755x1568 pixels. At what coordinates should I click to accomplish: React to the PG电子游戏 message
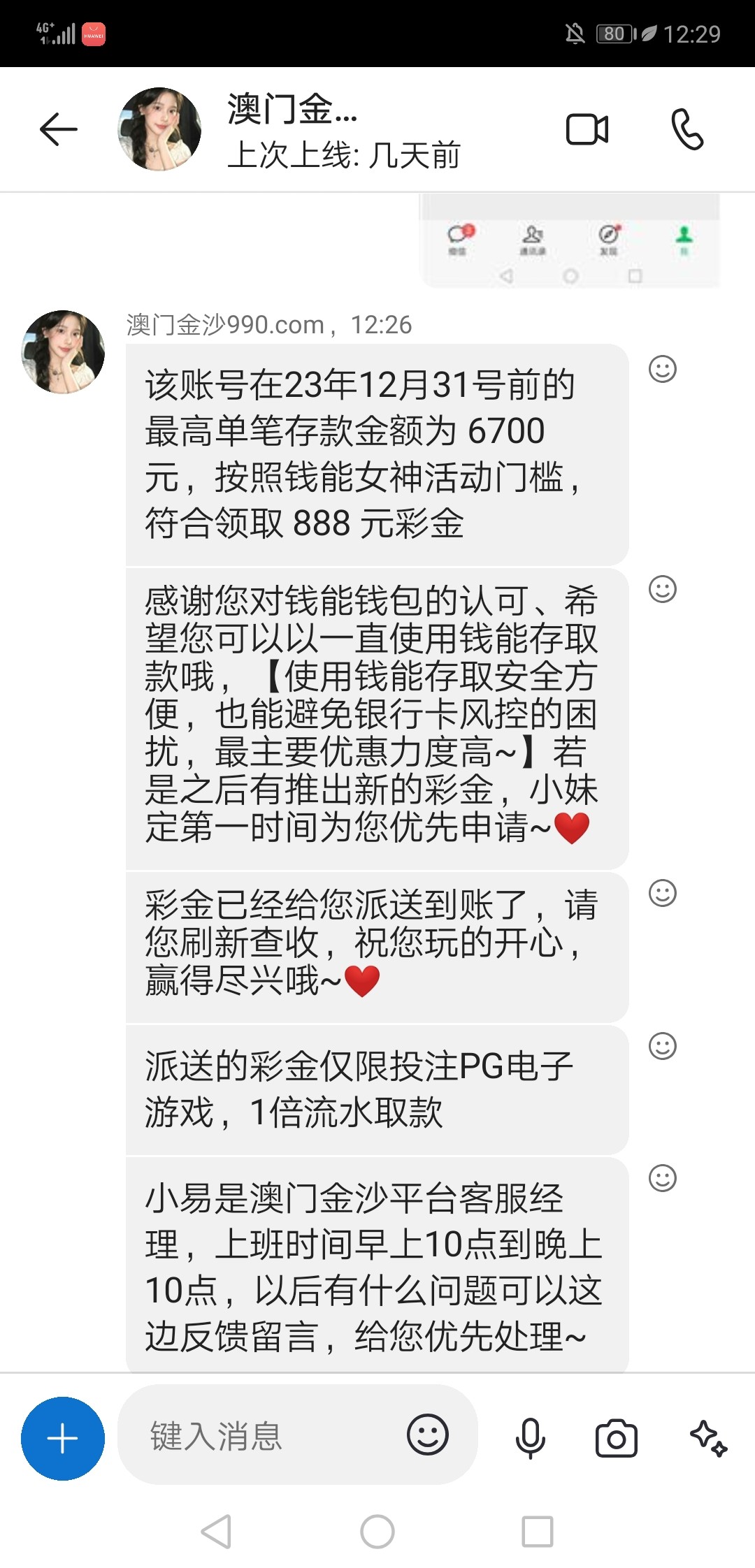click(x=662, y=1046)
